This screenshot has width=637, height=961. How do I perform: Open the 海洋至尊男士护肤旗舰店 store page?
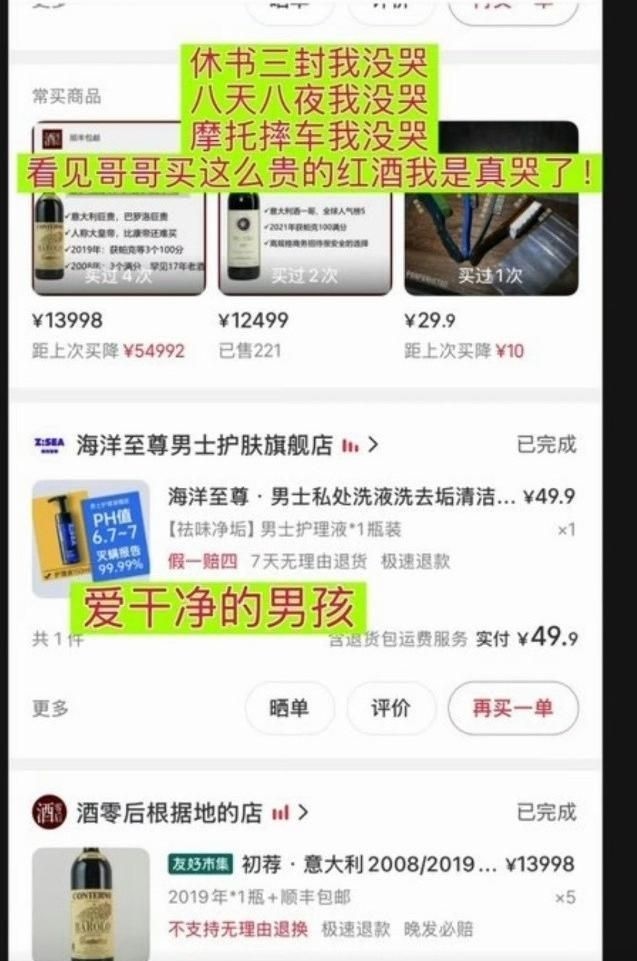205,445
